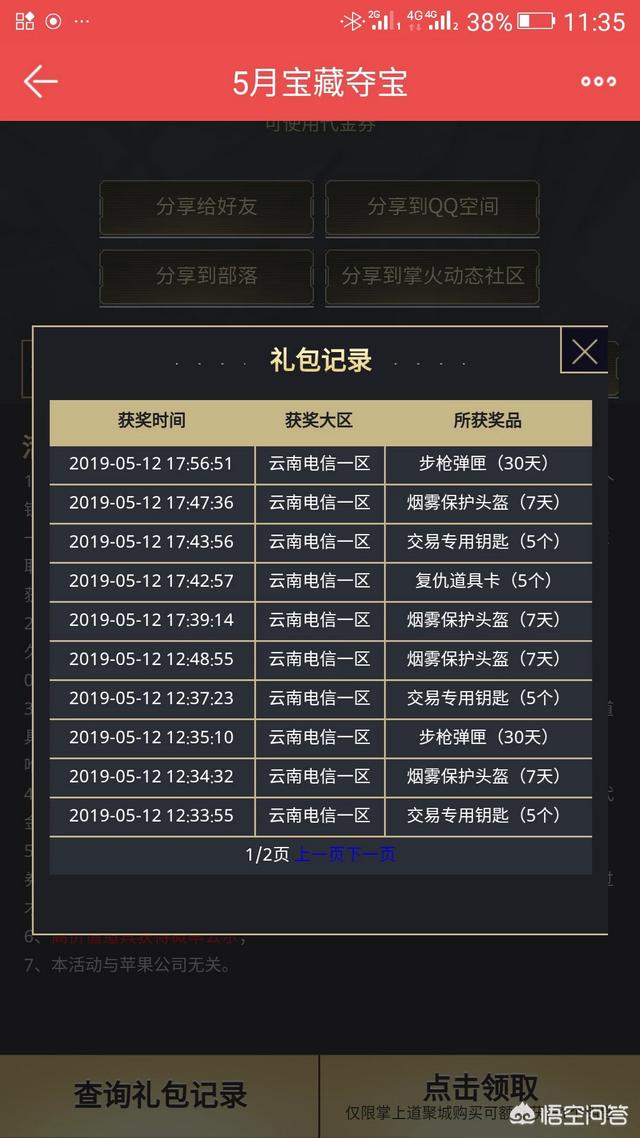Tap the 查询礼包记录 button
The width and height of the screenshot is (640, 1138).
[x=160, y=1096]
